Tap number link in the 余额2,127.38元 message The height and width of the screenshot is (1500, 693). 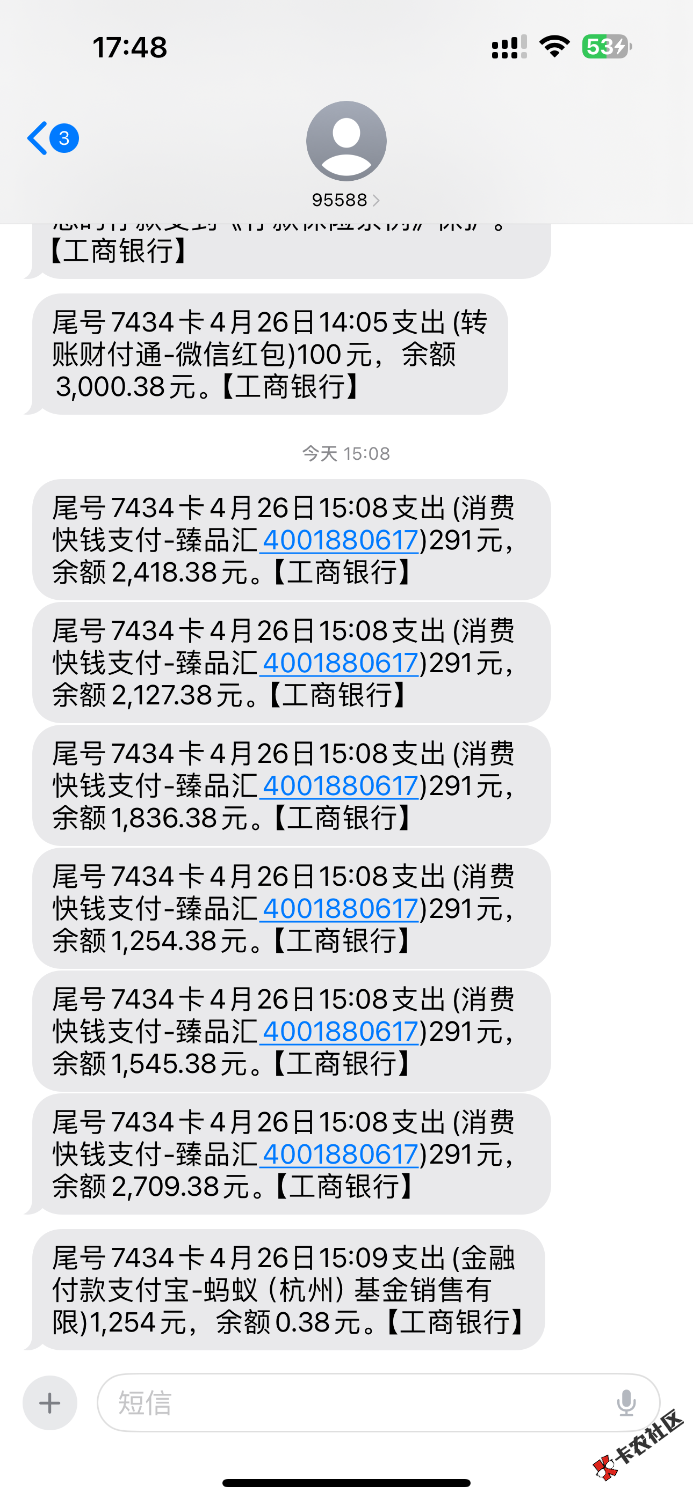click(x=339, y=664)
